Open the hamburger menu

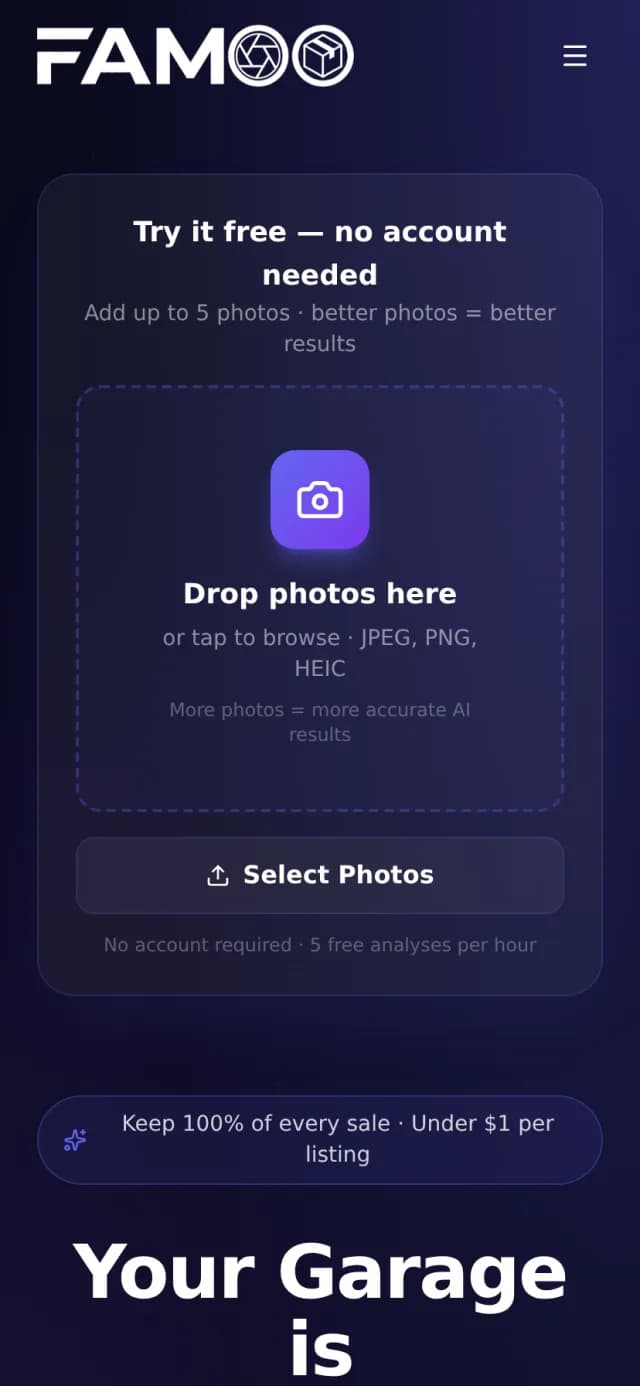pos(575,56)
